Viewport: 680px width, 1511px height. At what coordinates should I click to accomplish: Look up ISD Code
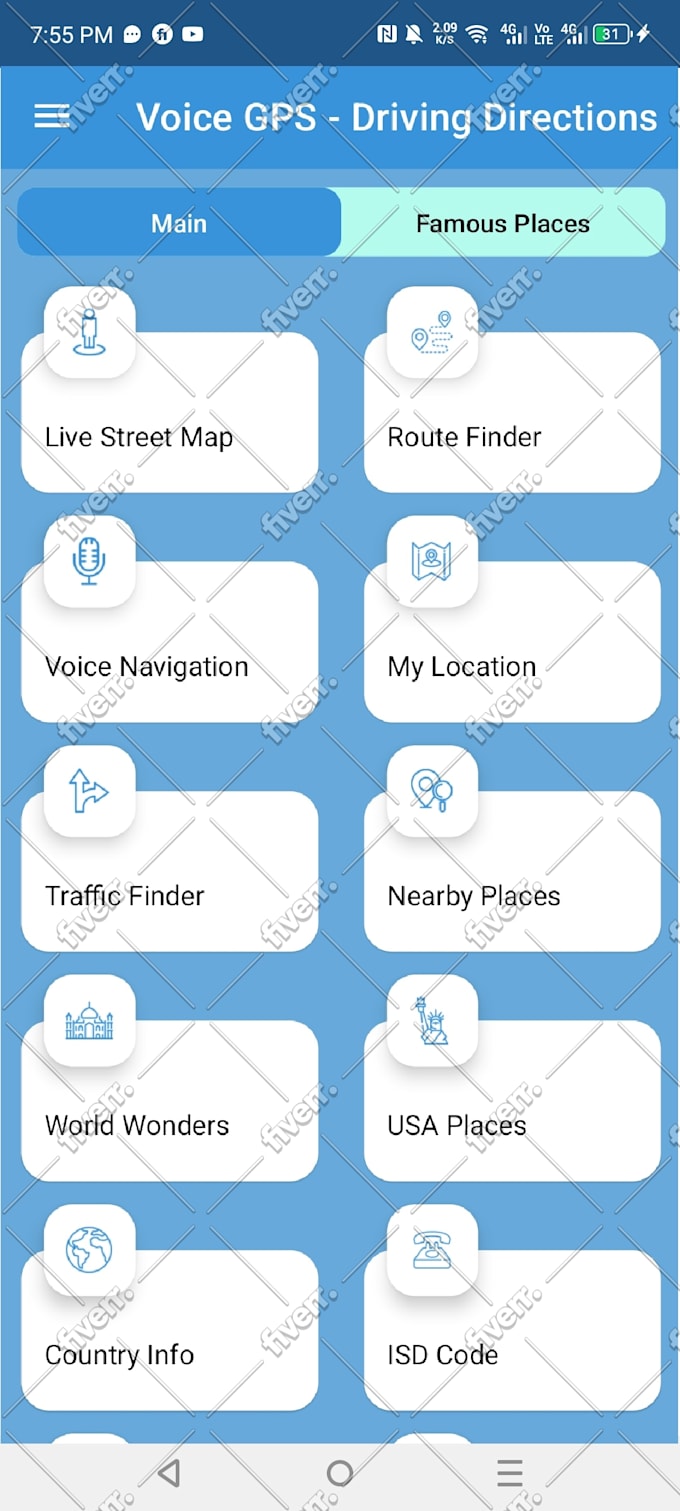point(512,1330)
